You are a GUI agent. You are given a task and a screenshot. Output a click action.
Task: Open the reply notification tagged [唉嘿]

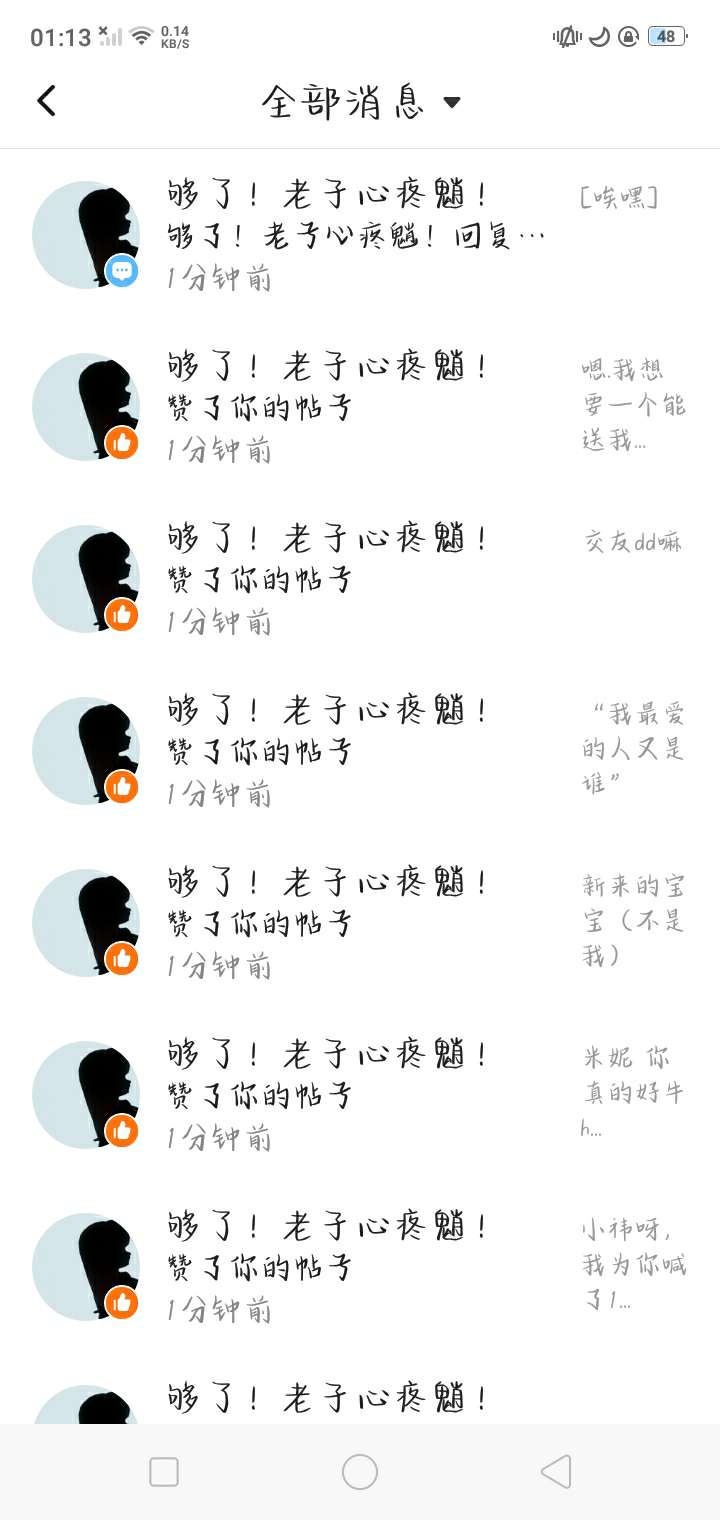tap(358, 236)
